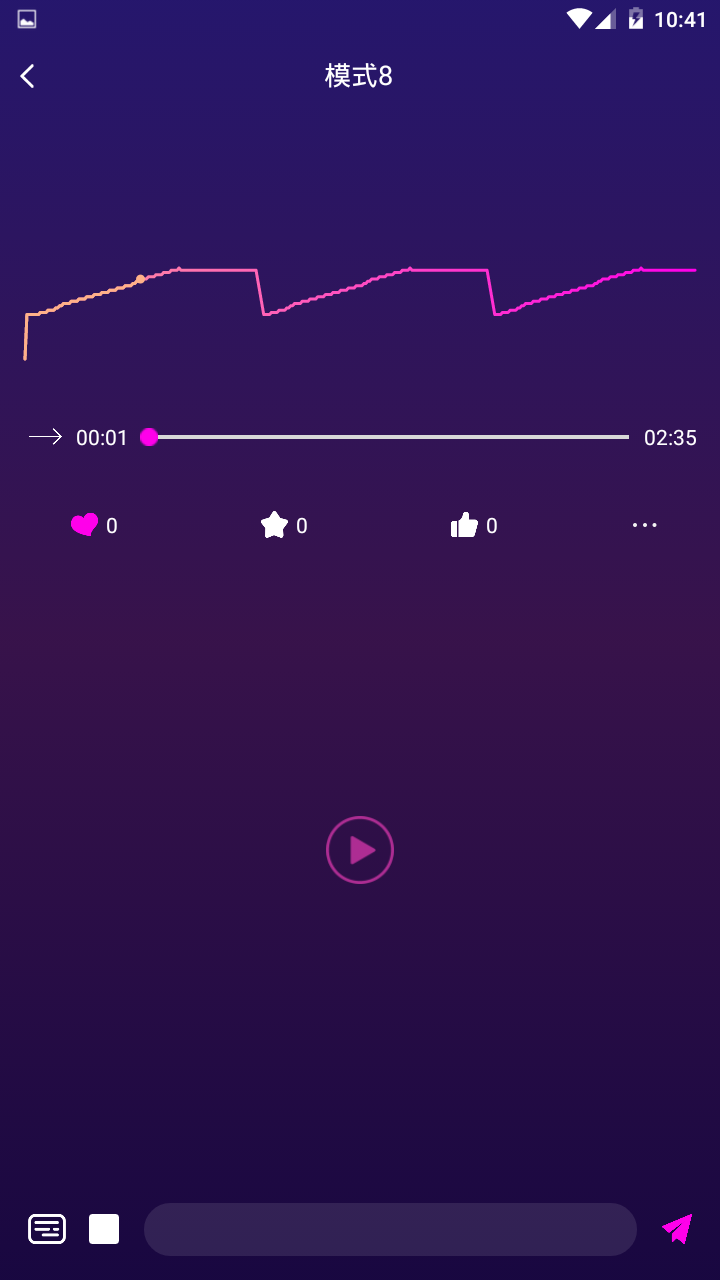720x1280 pixels.
Task: Tap the white square icon
Action: [x=104, y=1229]
